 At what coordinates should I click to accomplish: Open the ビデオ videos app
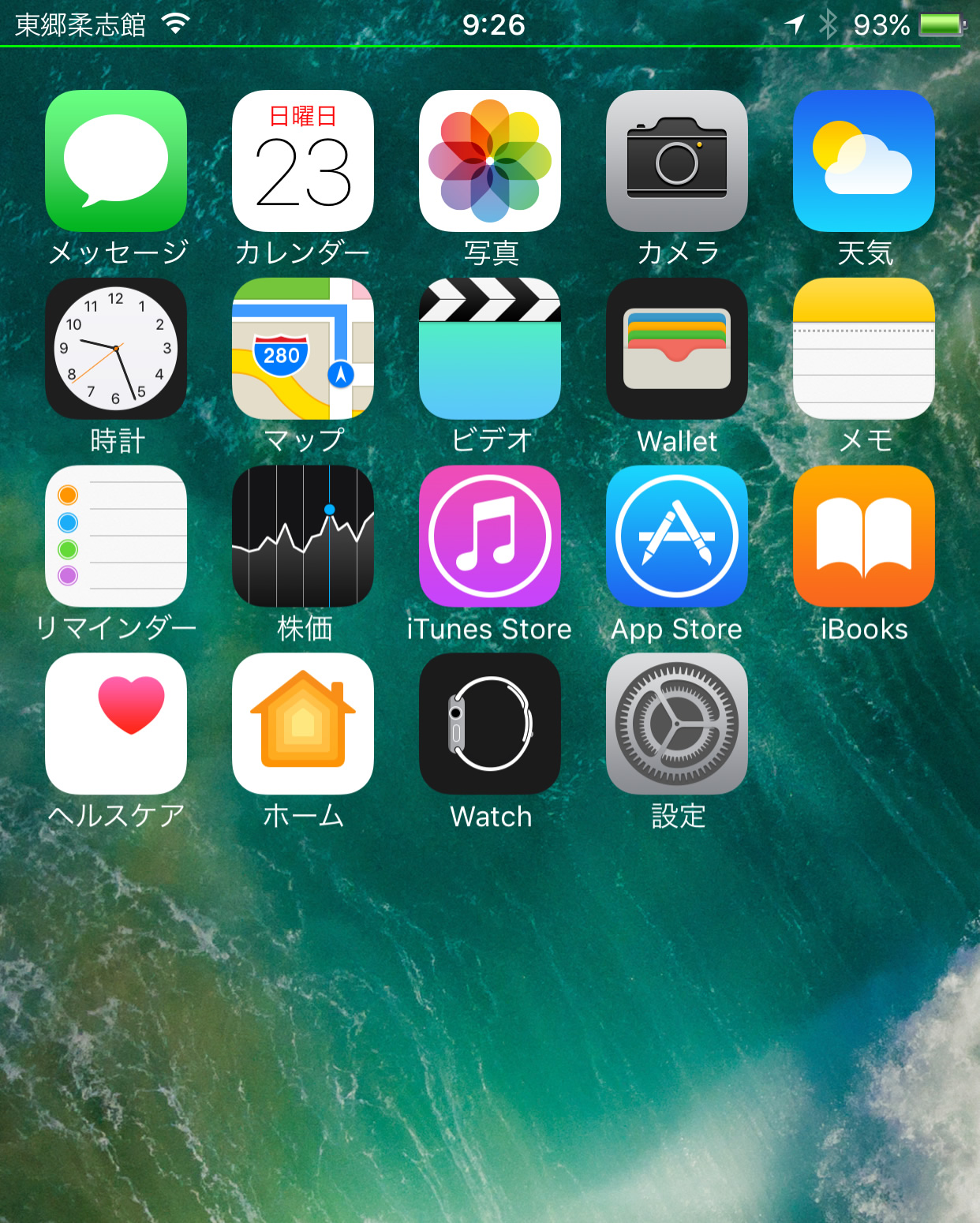tap(490, 349)
